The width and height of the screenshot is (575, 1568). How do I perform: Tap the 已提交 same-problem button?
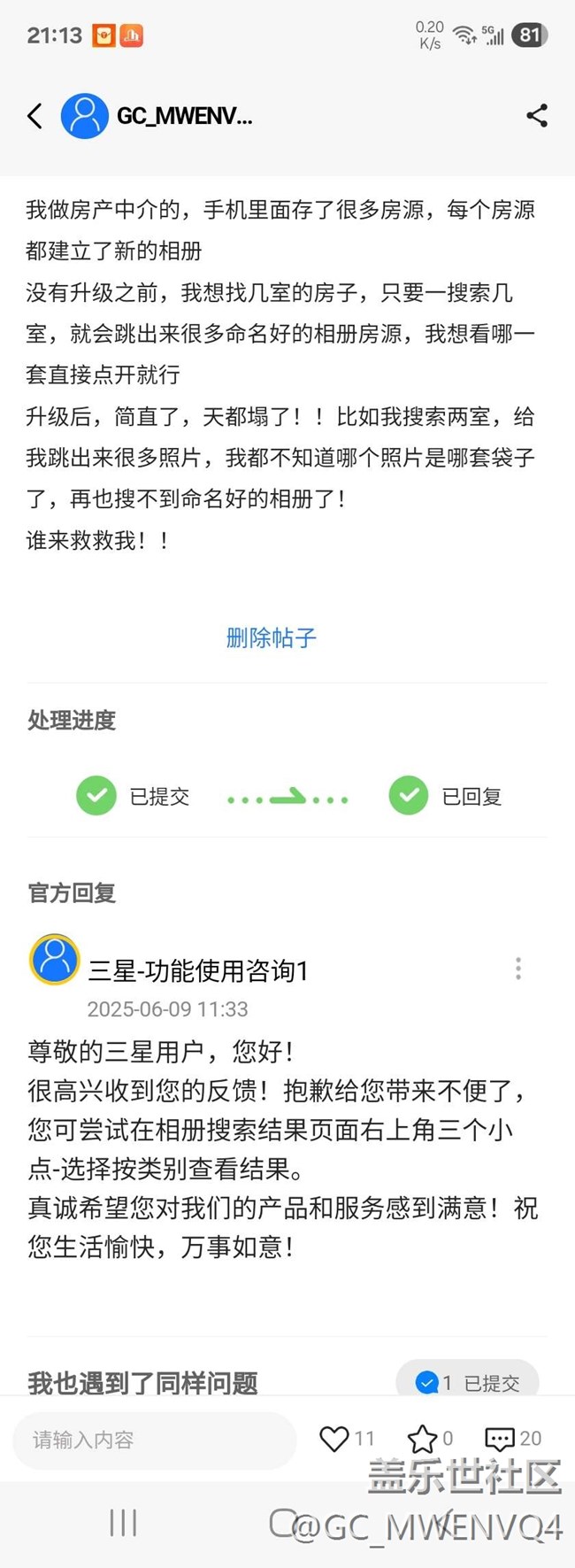[x=467, y=1380]
